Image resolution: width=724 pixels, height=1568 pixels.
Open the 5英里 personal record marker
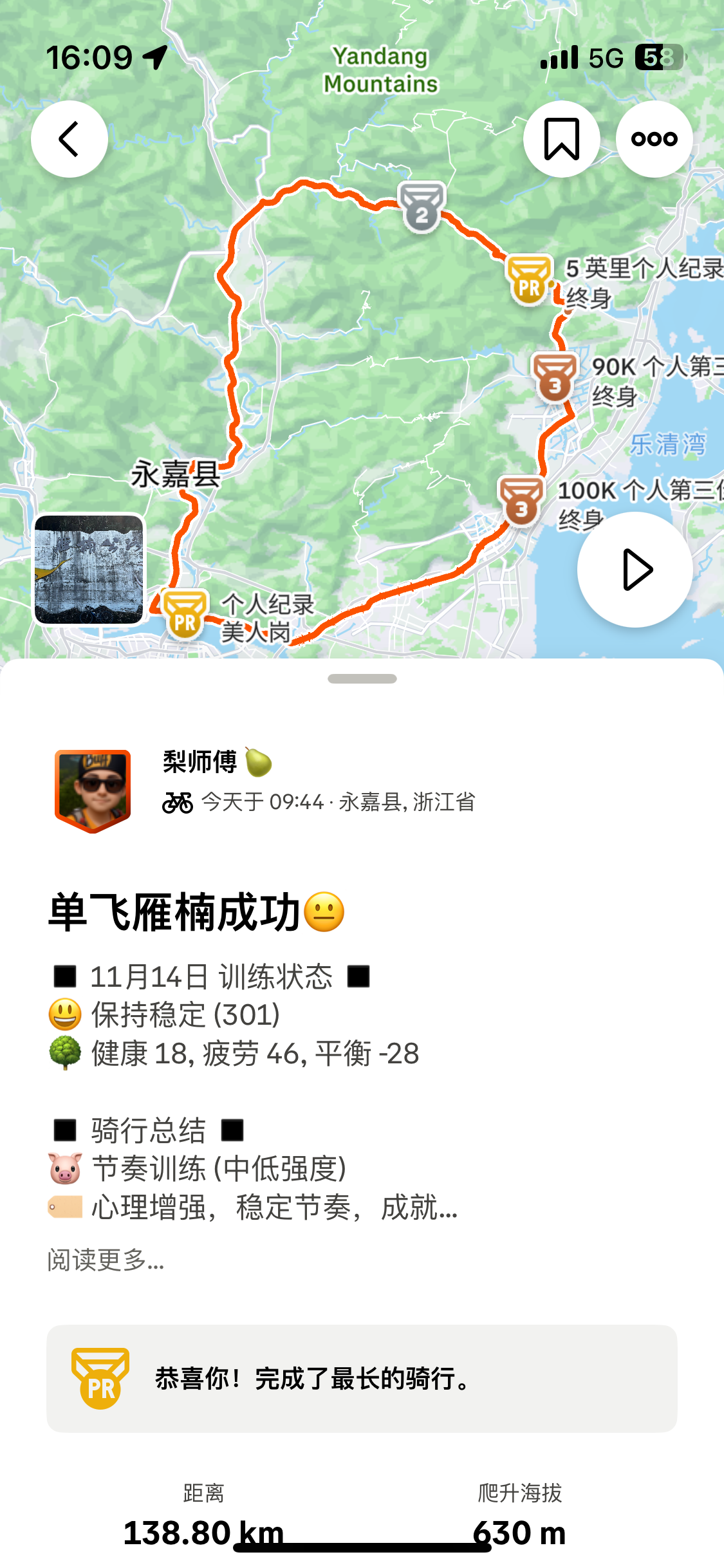click(529, 281)
